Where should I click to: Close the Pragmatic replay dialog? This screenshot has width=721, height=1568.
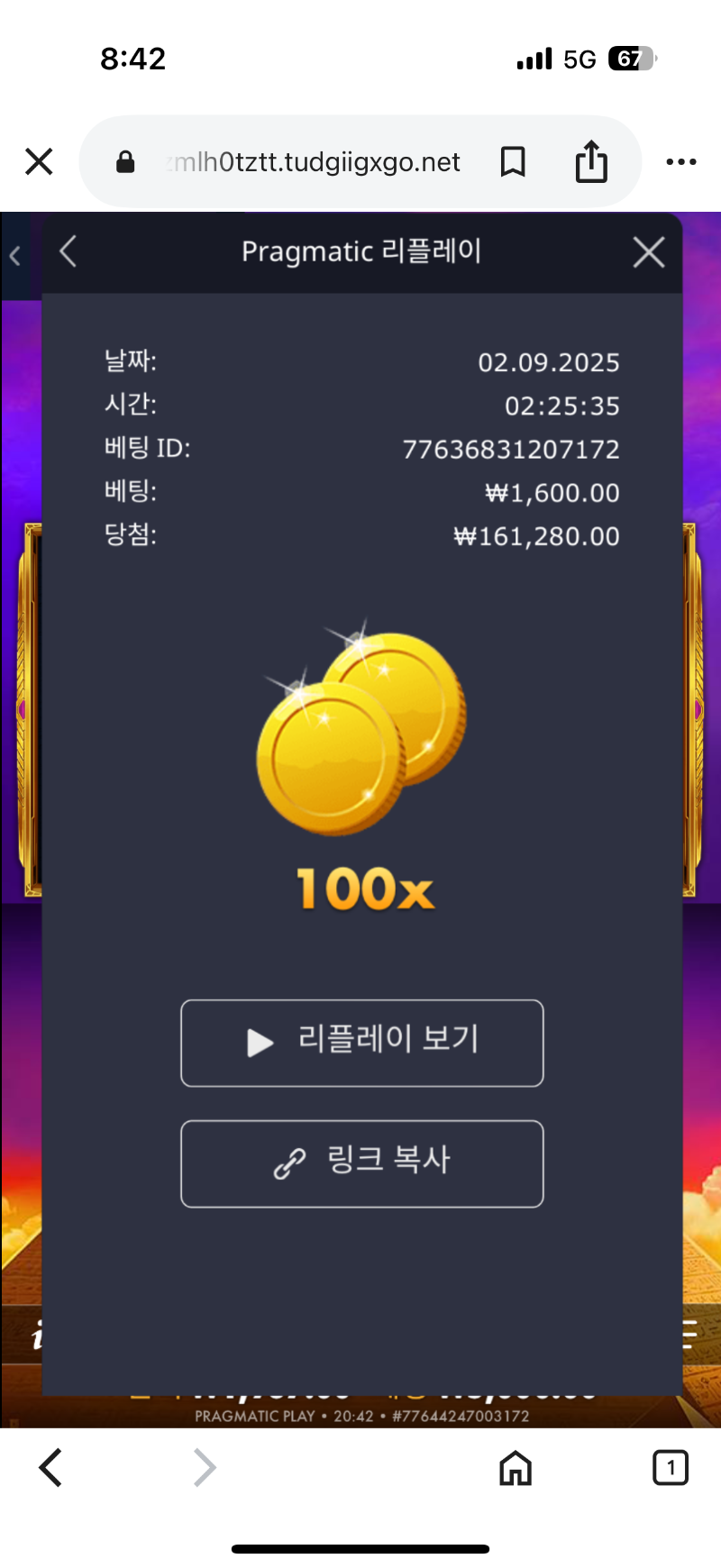(649, 252)
